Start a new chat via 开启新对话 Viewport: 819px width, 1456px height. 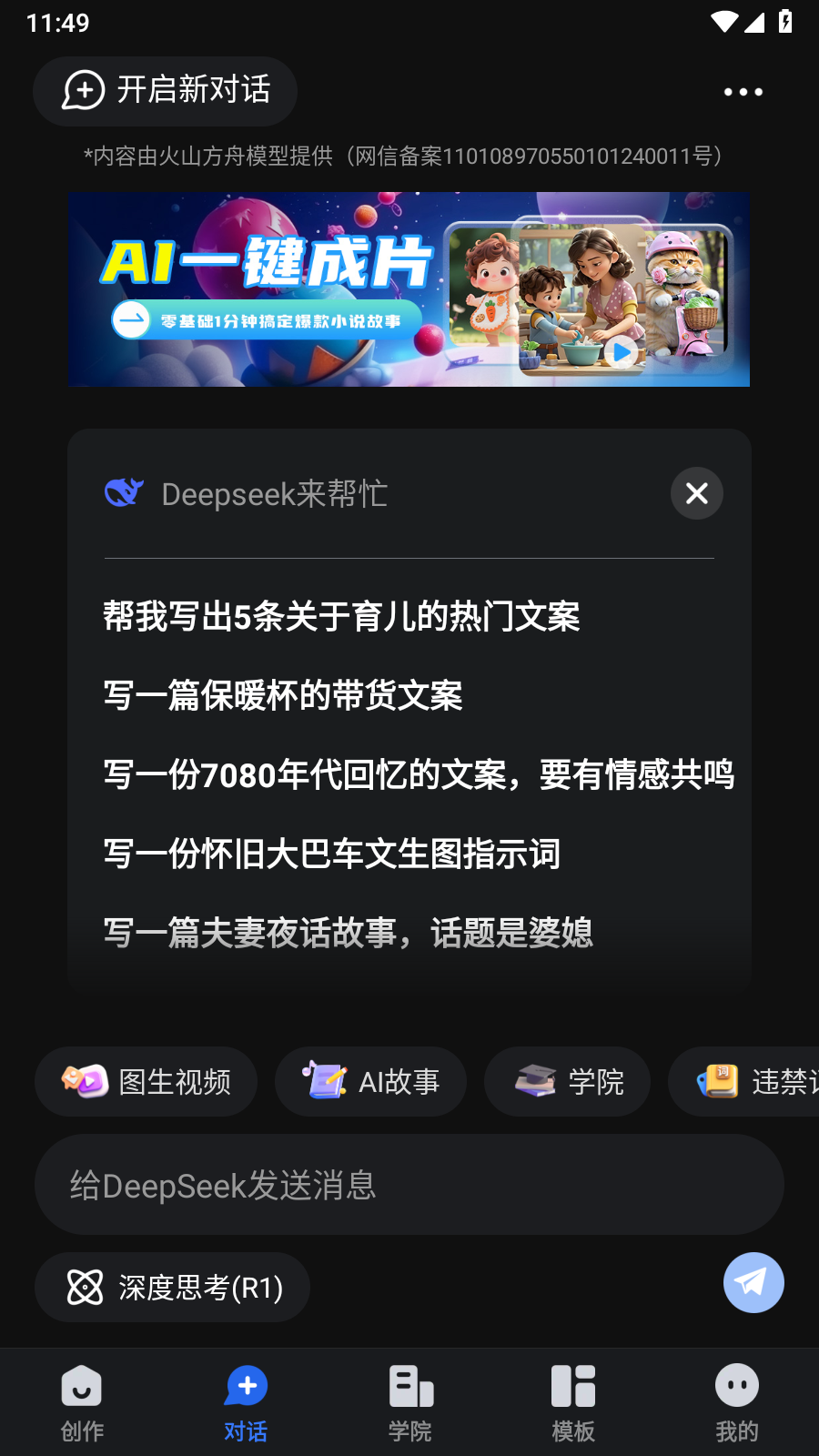coord(165,91)
